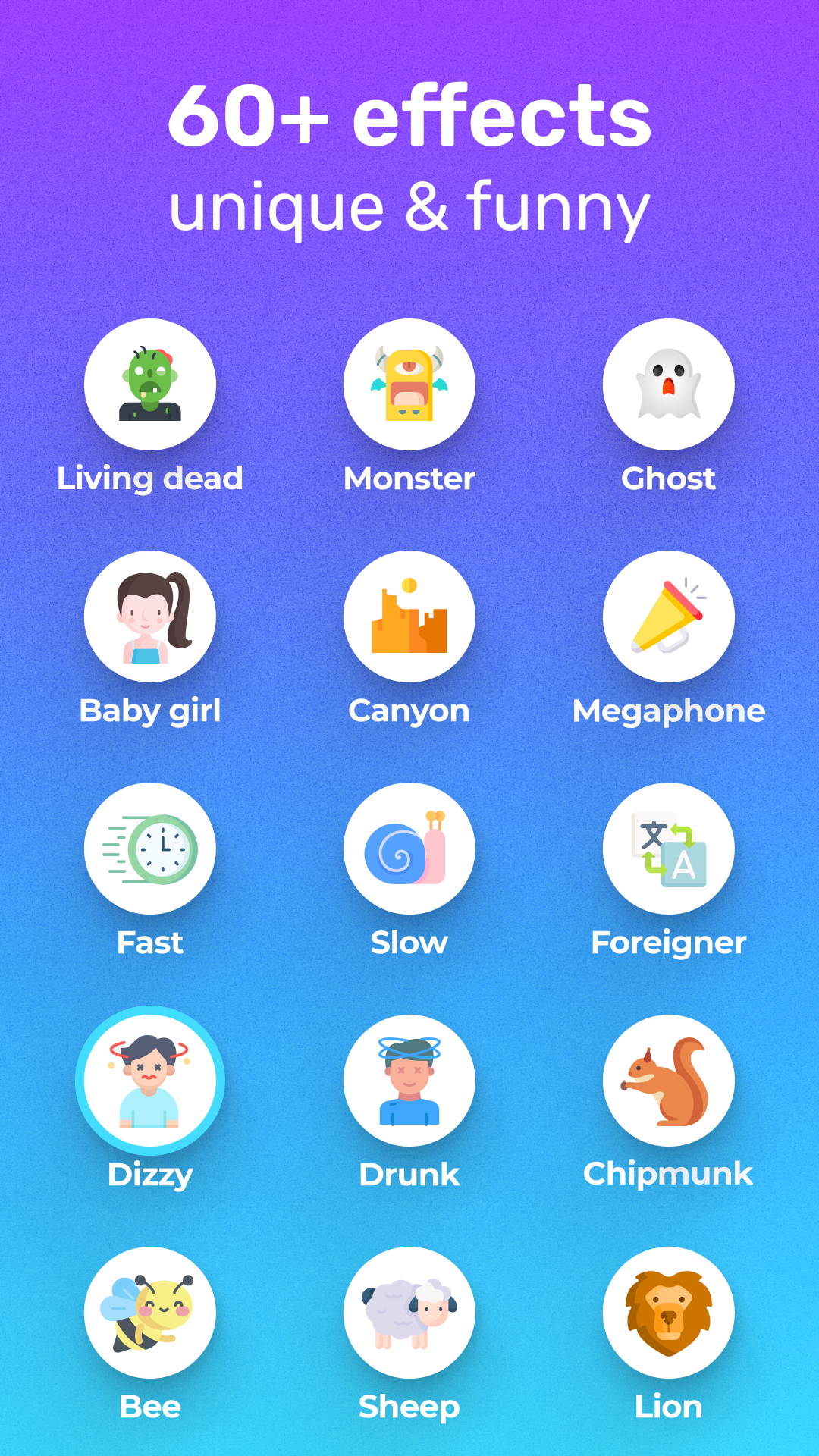Tap the Bee buzzing effect
The height and width of the screenshot is (1456, 819).
pos(150,1313)
